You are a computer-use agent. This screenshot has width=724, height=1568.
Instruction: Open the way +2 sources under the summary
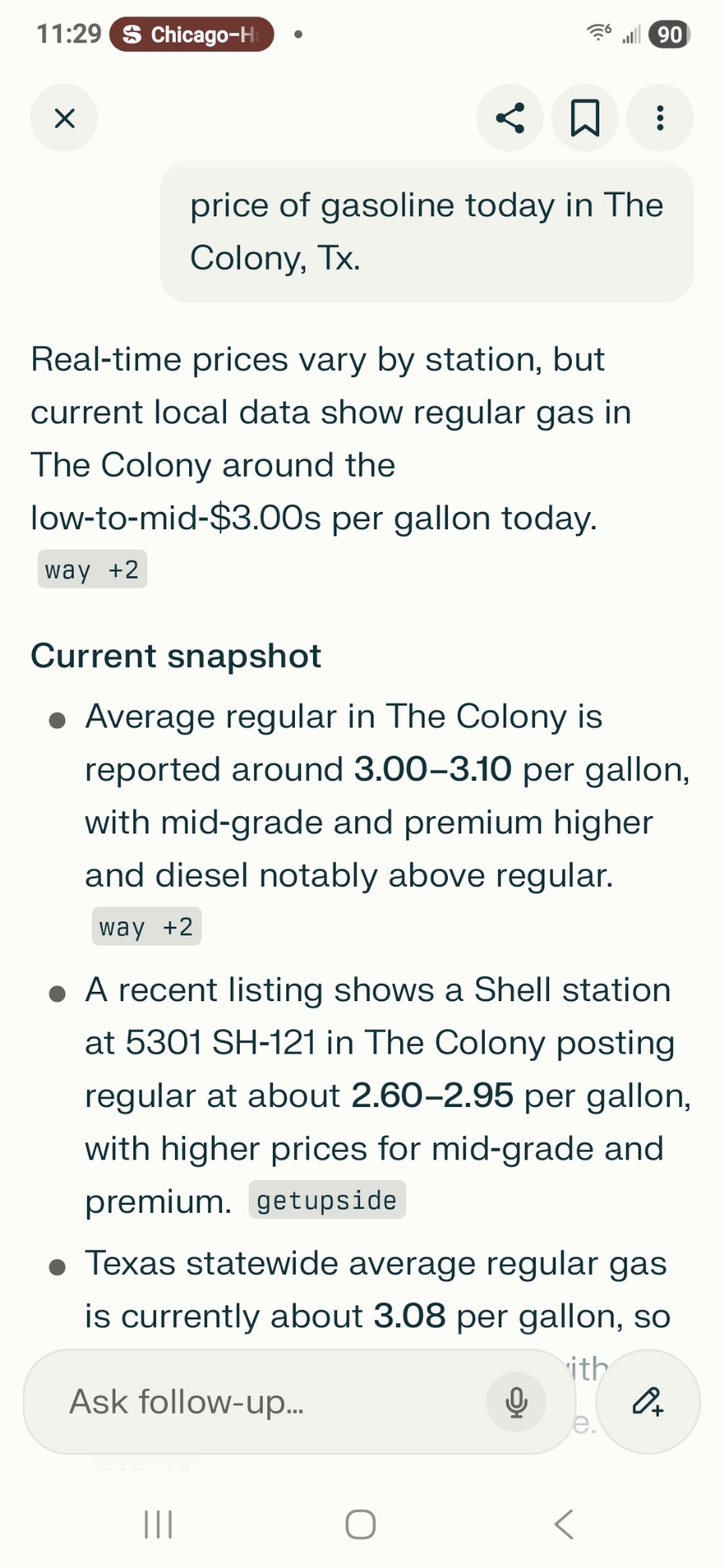[93, 570]
